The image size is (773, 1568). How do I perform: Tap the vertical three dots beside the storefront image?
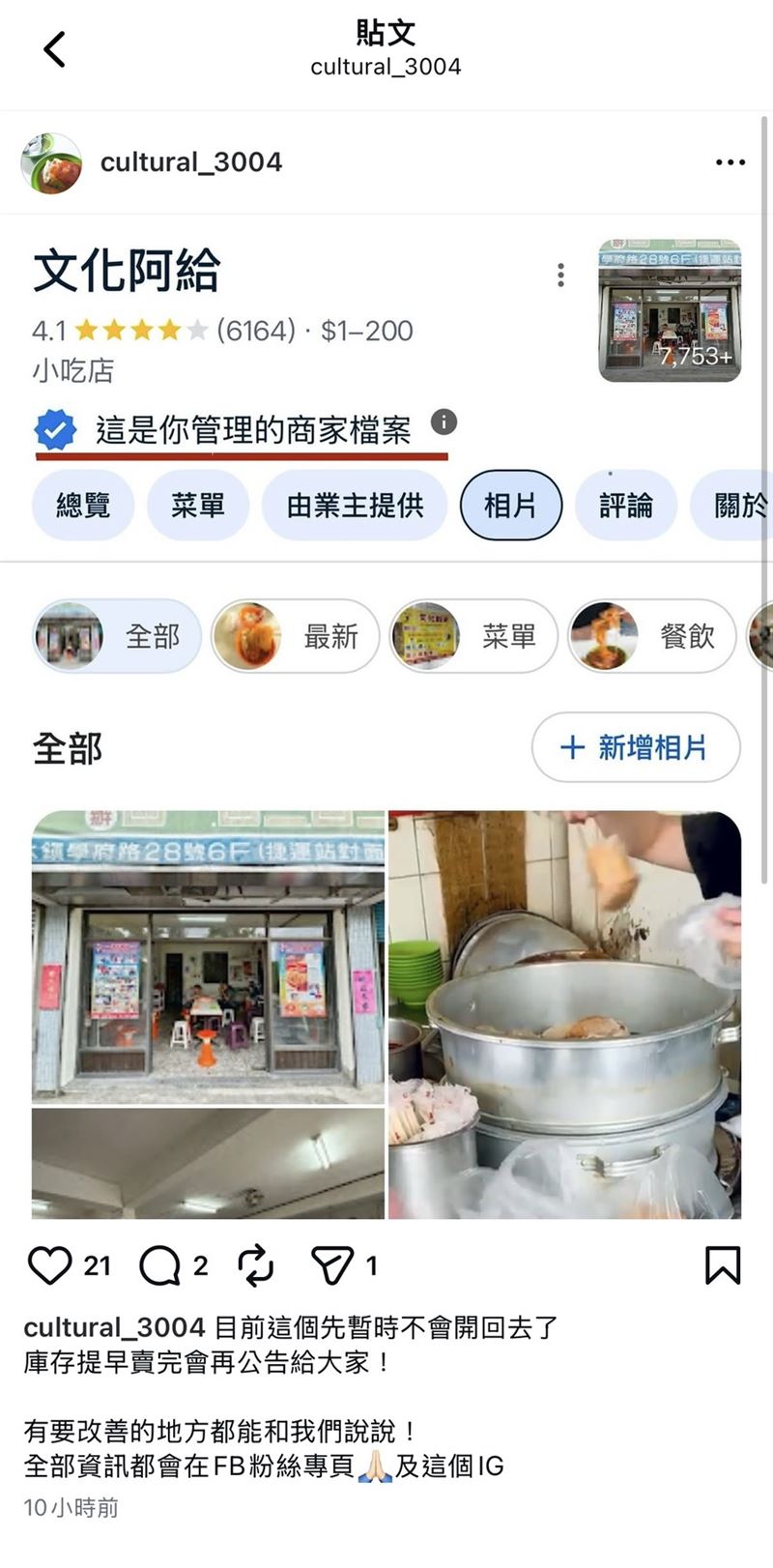[560, 276]
